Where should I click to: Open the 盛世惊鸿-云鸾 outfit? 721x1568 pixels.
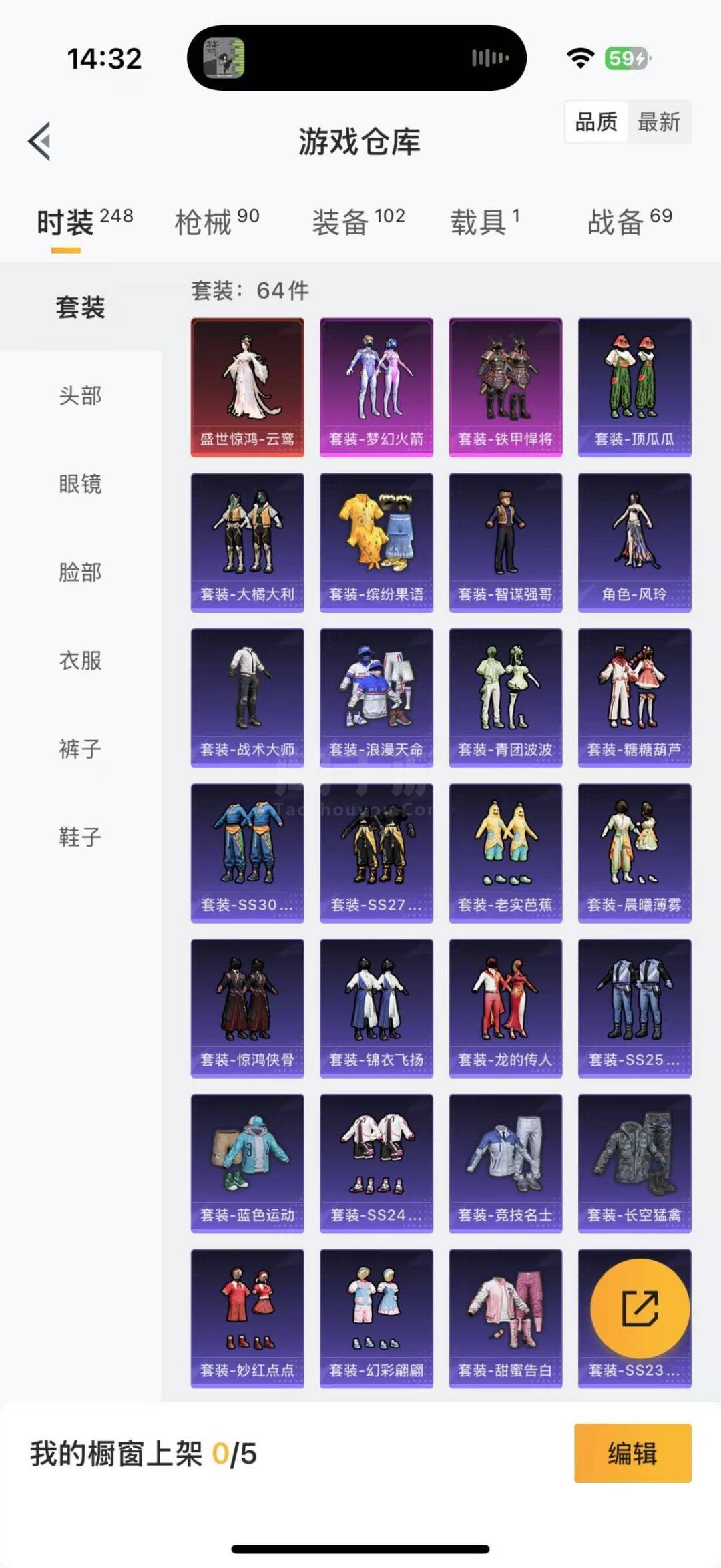[x=247, y=387]
